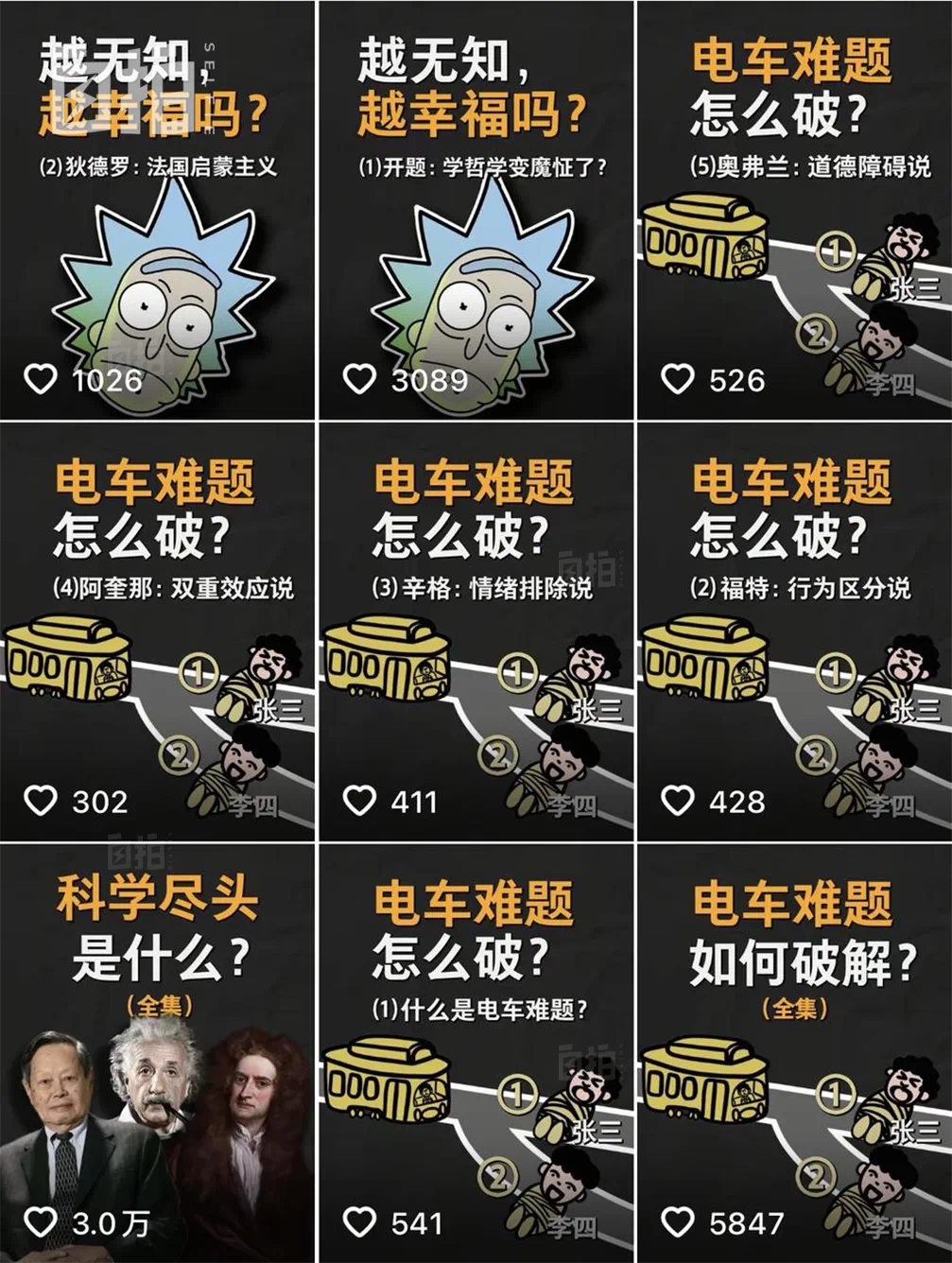
Task: Open 电车难题 part 4 阿奎那 双重效应说
Action: point(158,631)
